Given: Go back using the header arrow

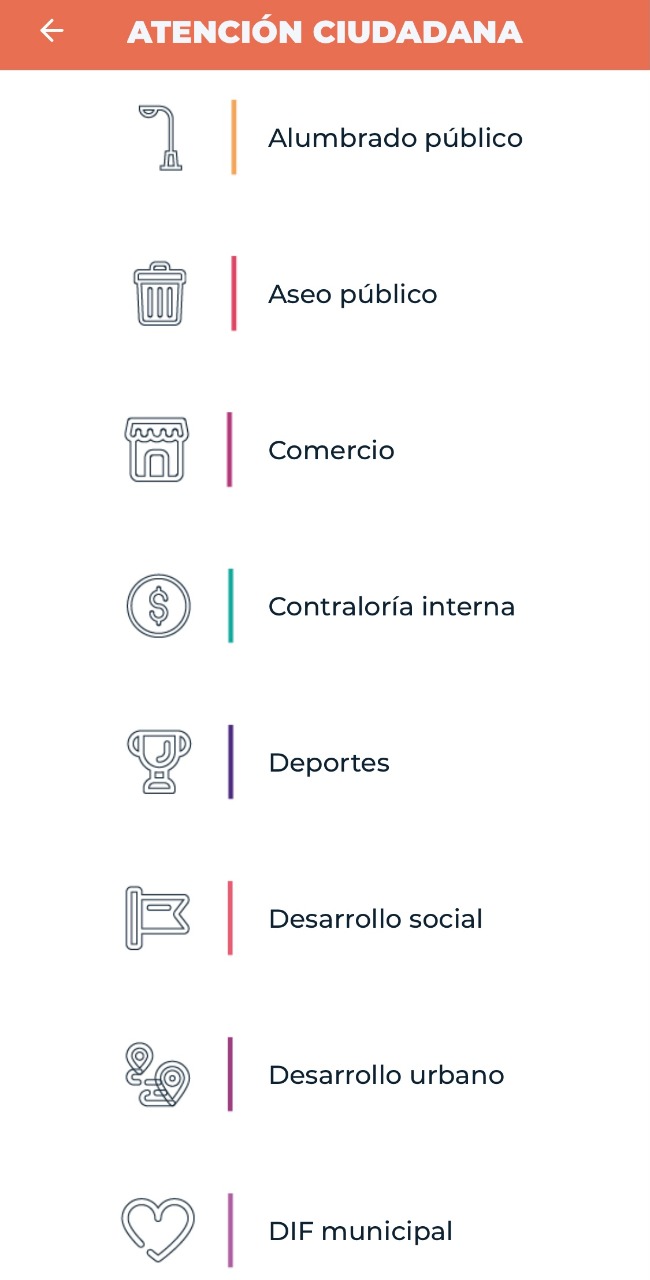Looking at the screenshot, I should tap(51, 31).
